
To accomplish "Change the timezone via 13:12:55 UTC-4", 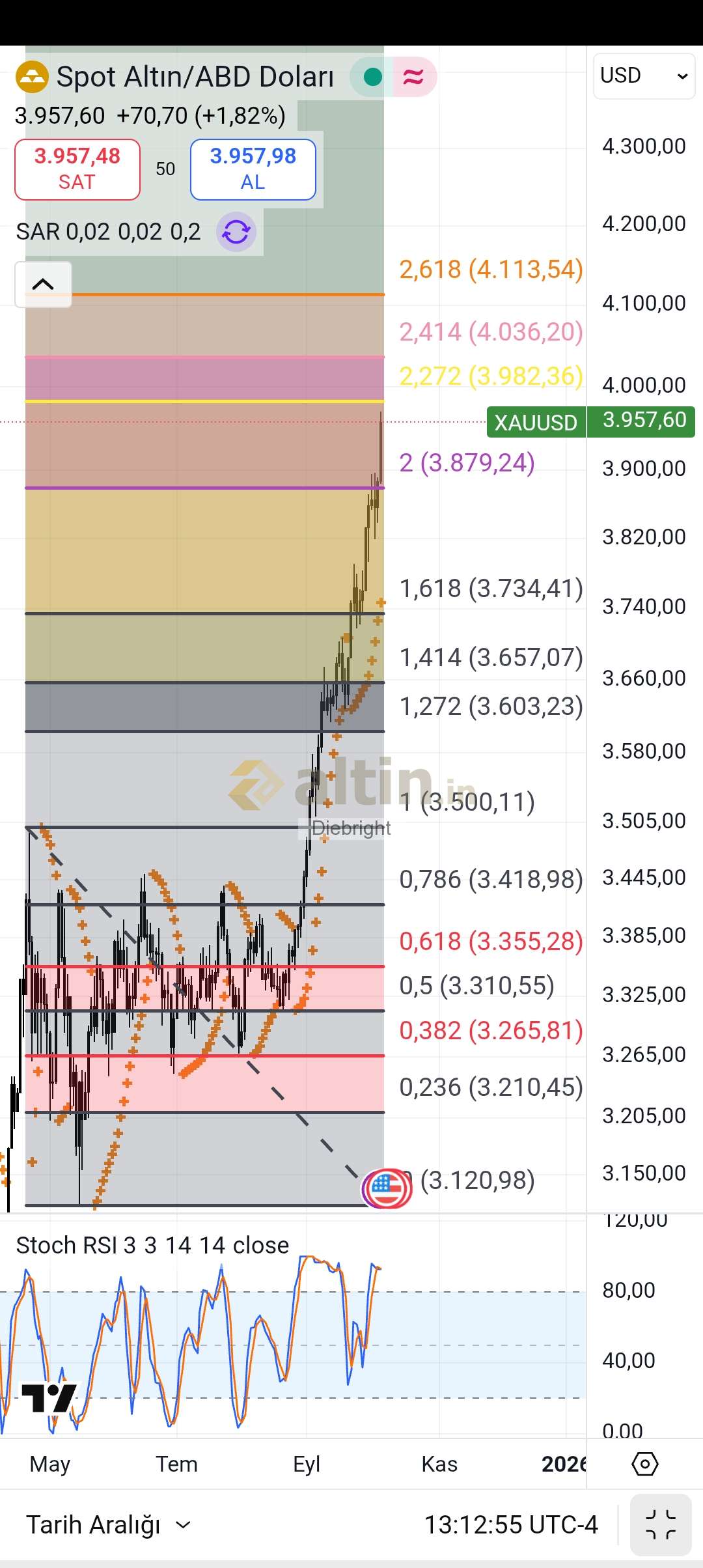I will tap(510, 1525).
